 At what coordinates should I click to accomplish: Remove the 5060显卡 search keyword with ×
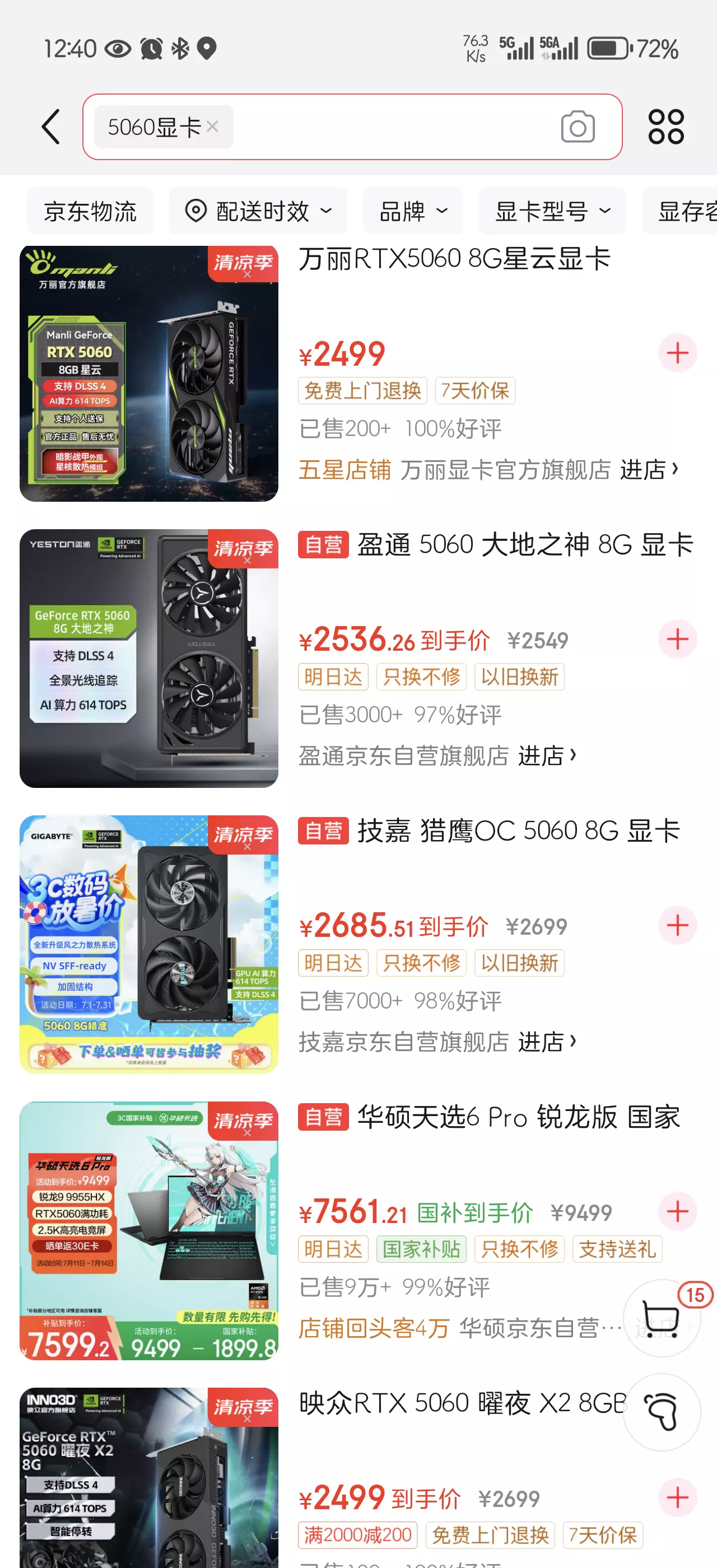[212, 126]
